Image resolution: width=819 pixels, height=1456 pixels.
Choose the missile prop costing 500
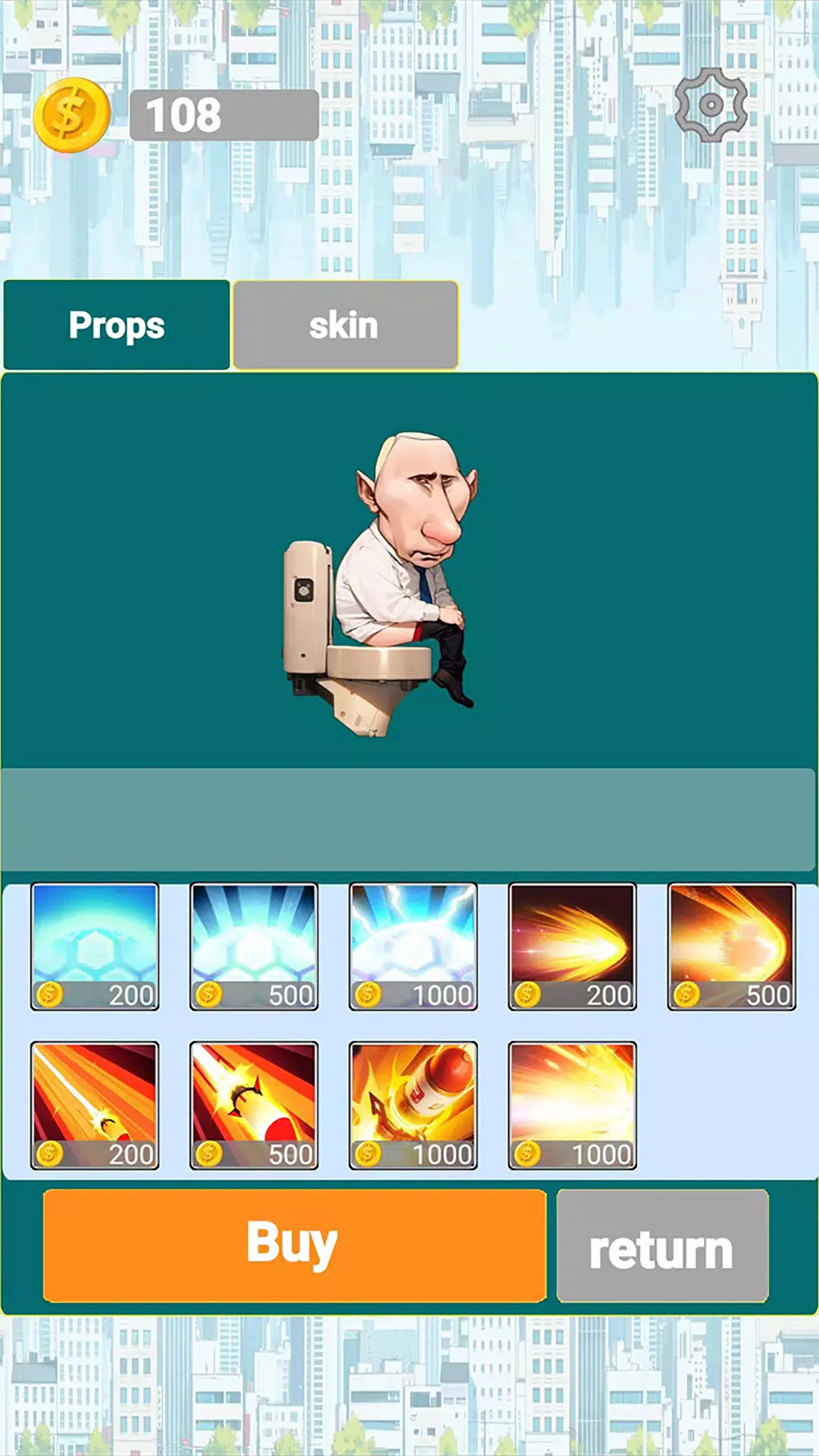pos(254,1105)
